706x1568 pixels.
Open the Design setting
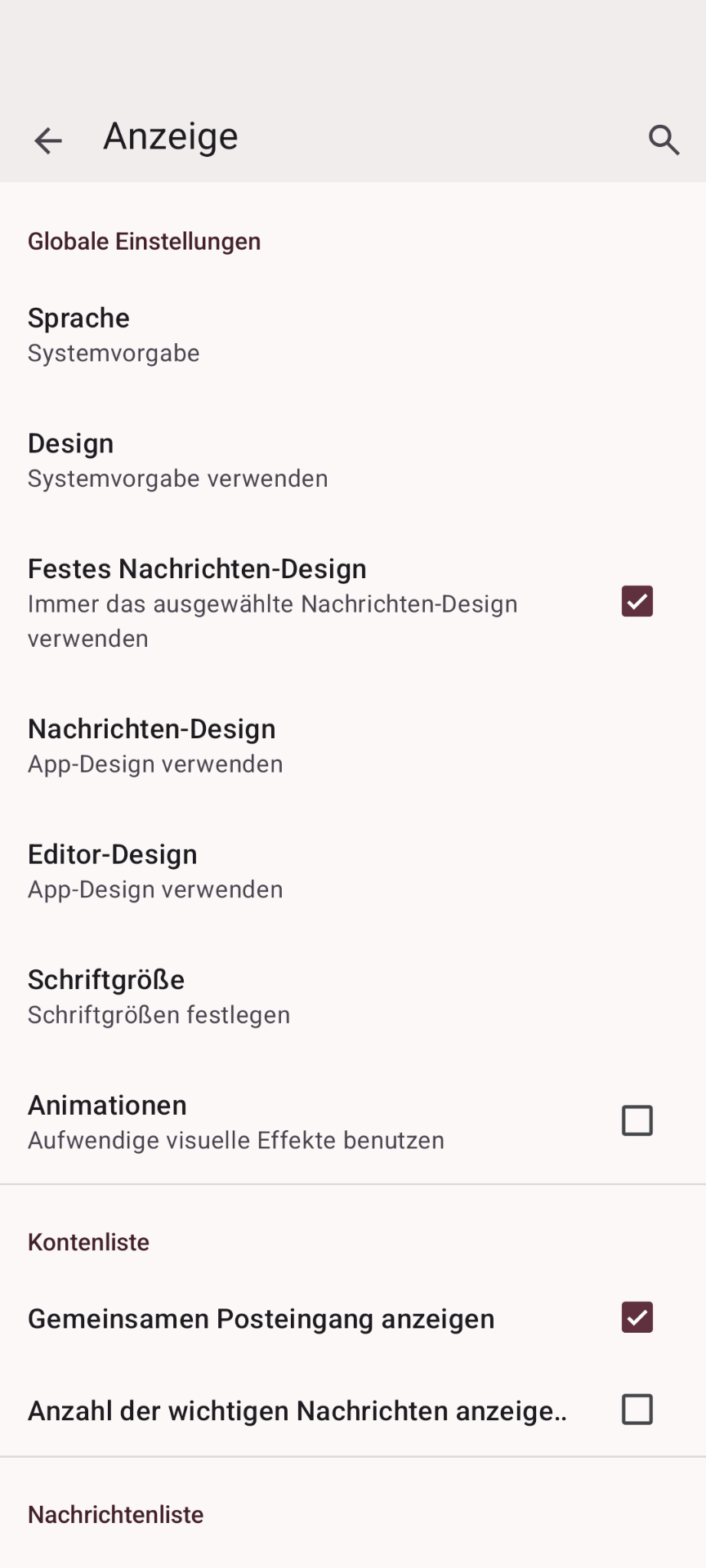[x=353, y=461]
